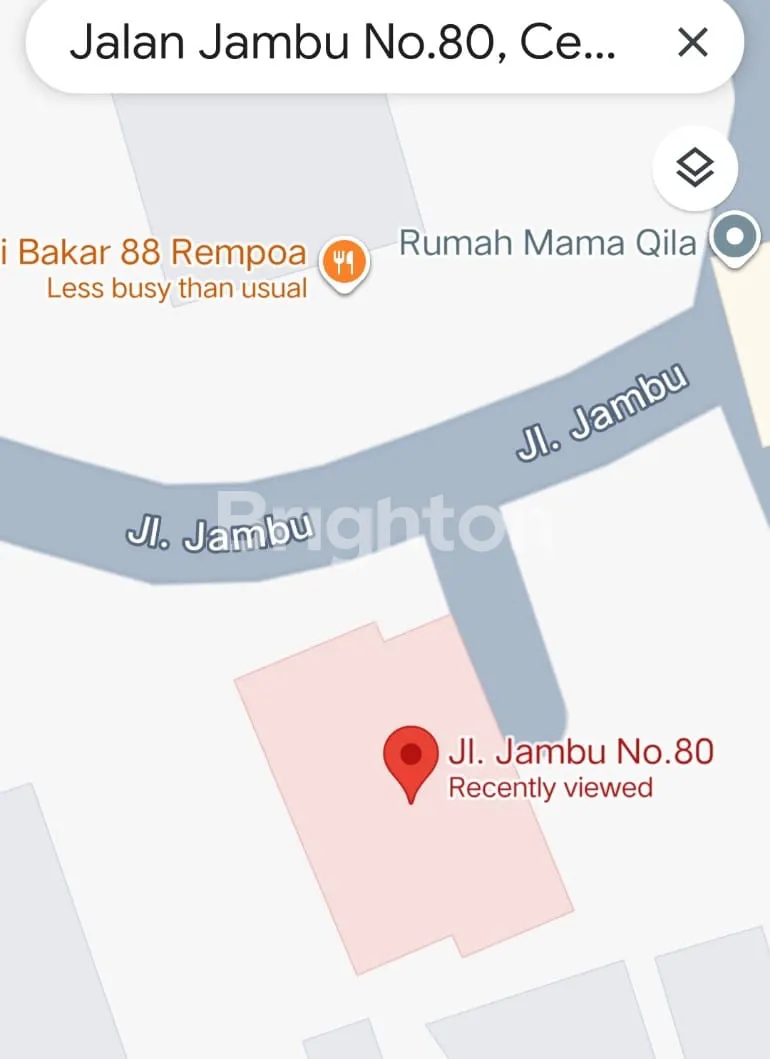The width and height of the screenshot is (770, 1059).
Task: Clear the search with the X icon
Action: point(692,43)
